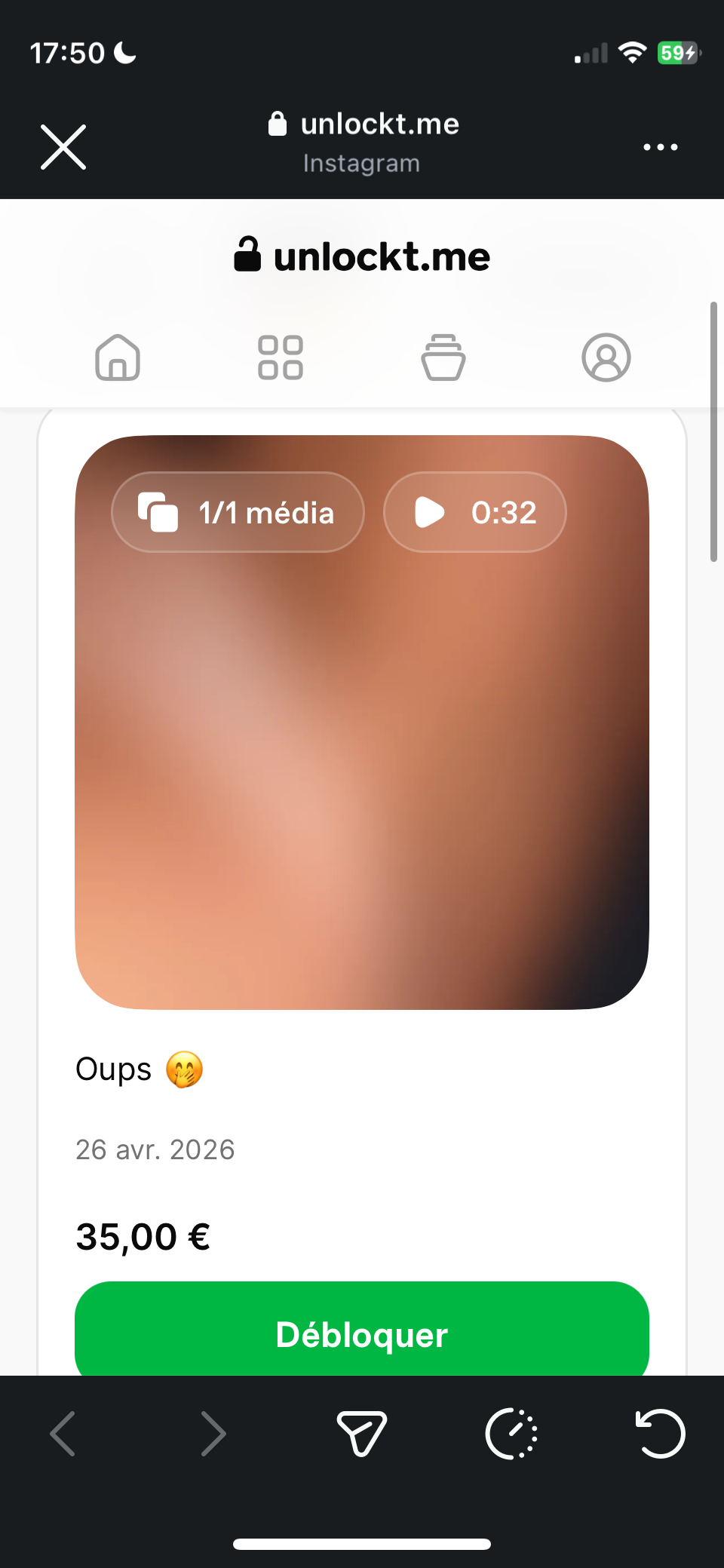Open the basket tab
The height and width of the screenshot is (1568, 724).
point(443,357)
